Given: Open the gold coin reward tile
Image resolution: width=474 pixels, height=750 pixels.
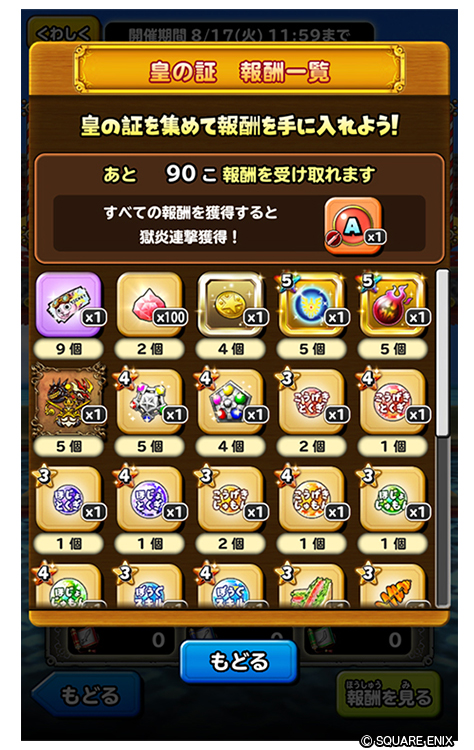Looking at the screenshot, I should click(231, 304).
